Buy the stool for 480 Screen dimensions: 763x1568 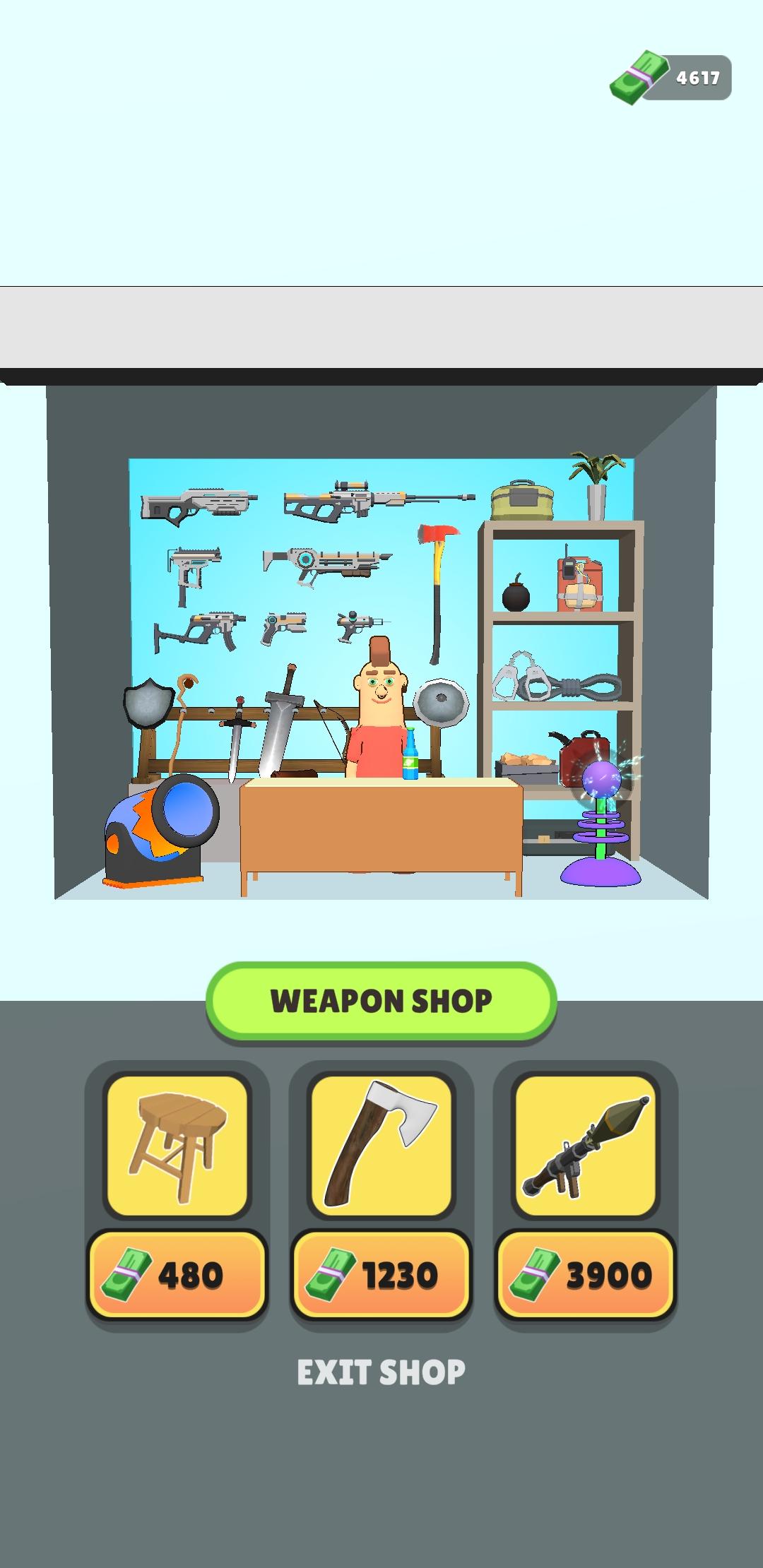pyautogui.click(x=177, y=1275)
